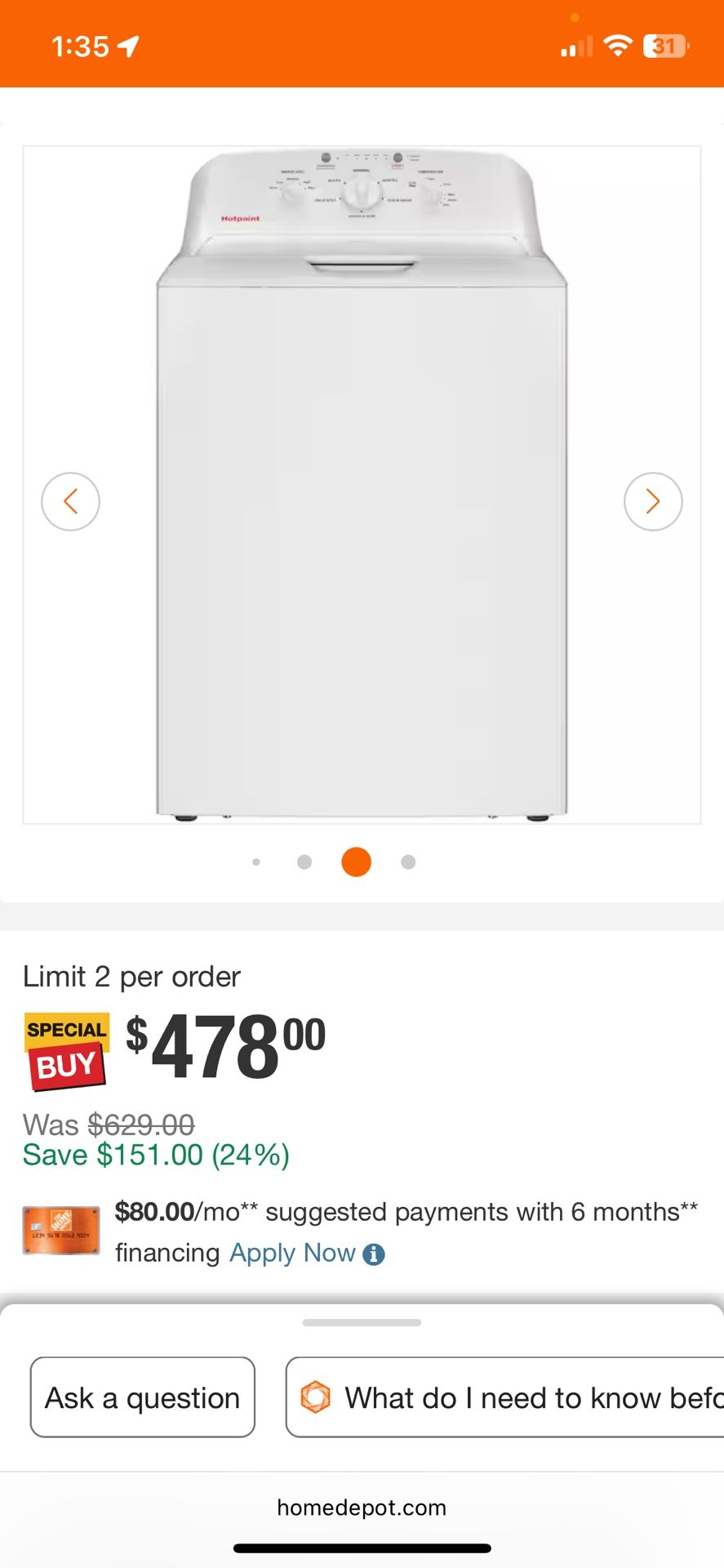The width and height of the screenshot is (724, 1568).
Task: Show the previous product image
Action: pyautogui.click(x=71, y=501)
